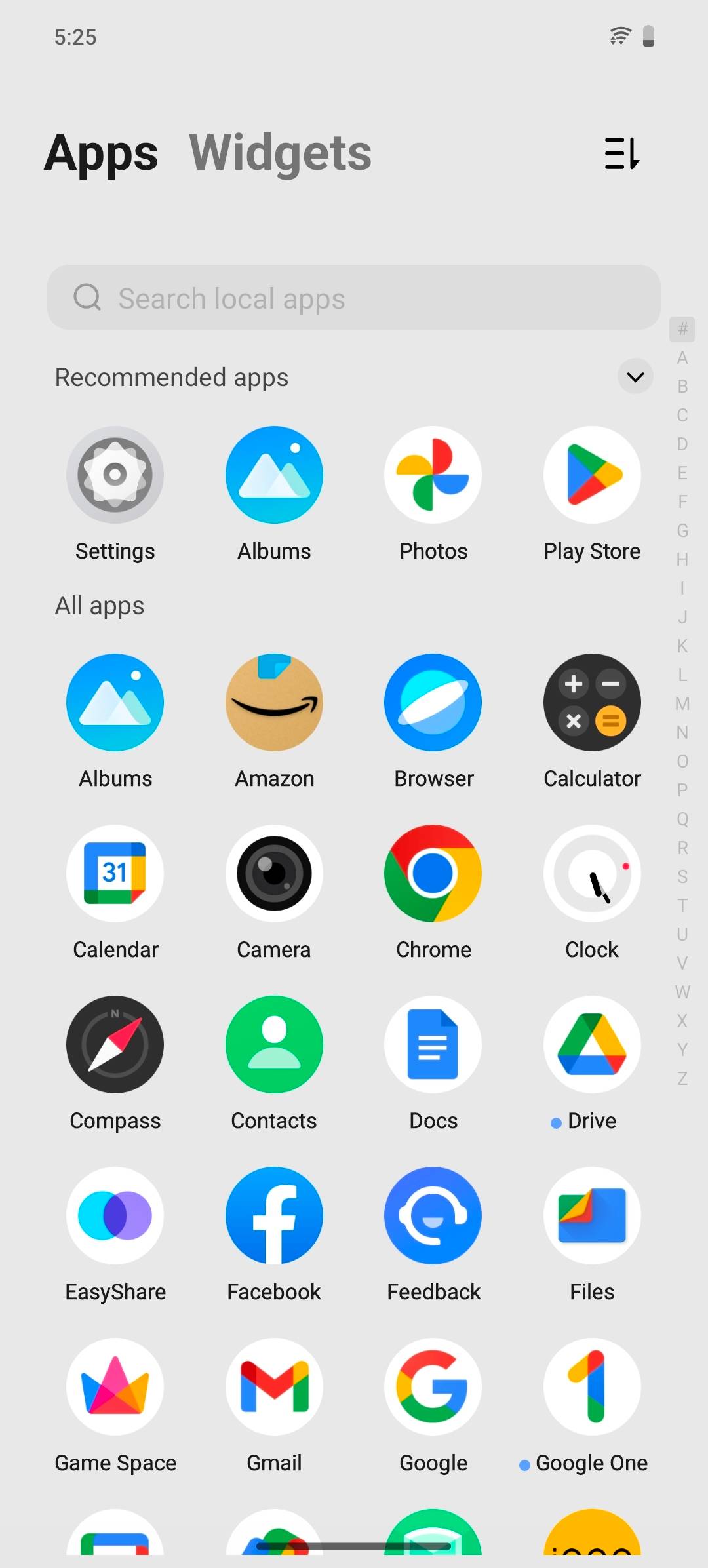Stay on the Apps tab
The height and width of the screenshot is (1568, 708).
tap(101, 152)
